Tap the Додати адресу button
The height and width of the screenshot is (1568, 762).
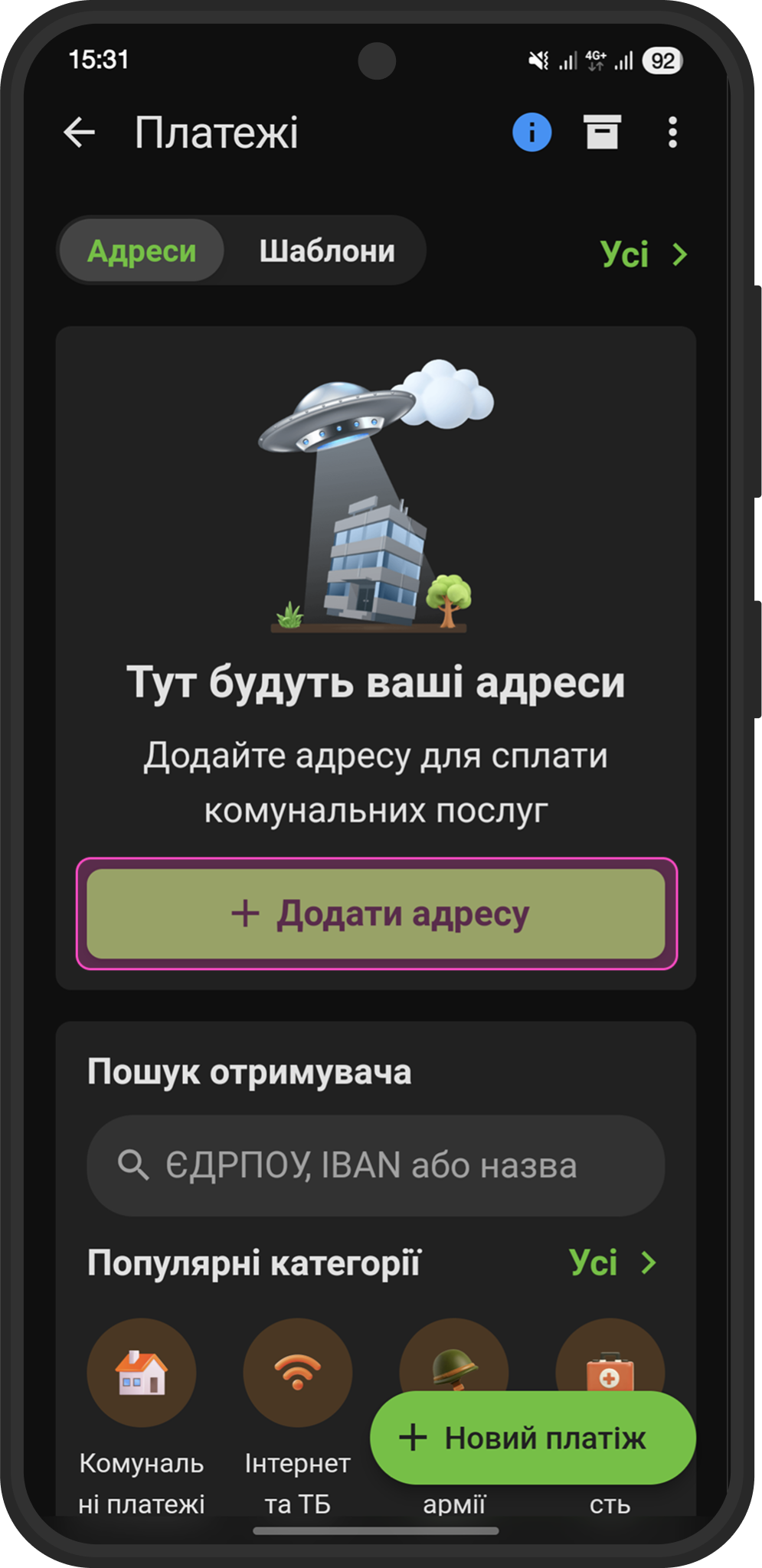tap(376, 913)
